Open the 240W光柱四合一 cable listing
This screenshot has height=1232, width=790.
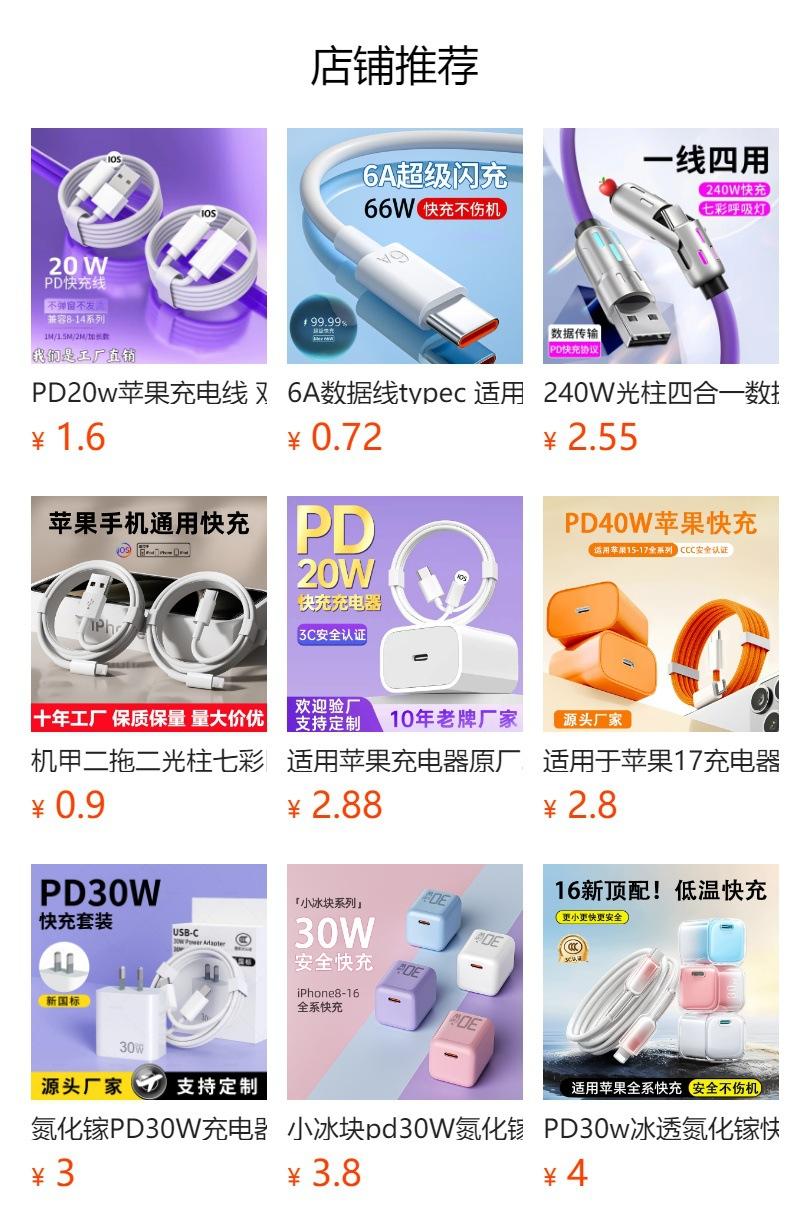point(661,246)
